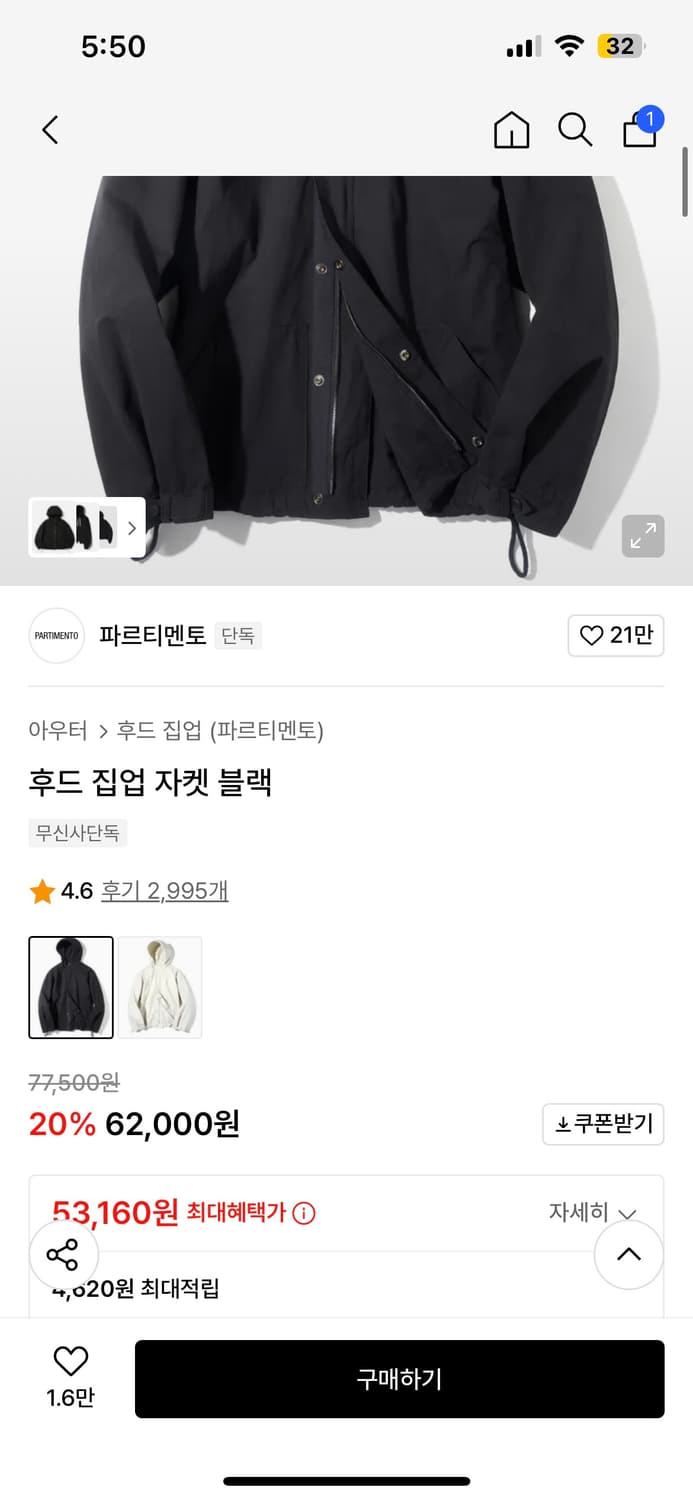The image size is (693, 1500).
Task: Expand 자세히 benefit price details
Action: (592, 1213)
